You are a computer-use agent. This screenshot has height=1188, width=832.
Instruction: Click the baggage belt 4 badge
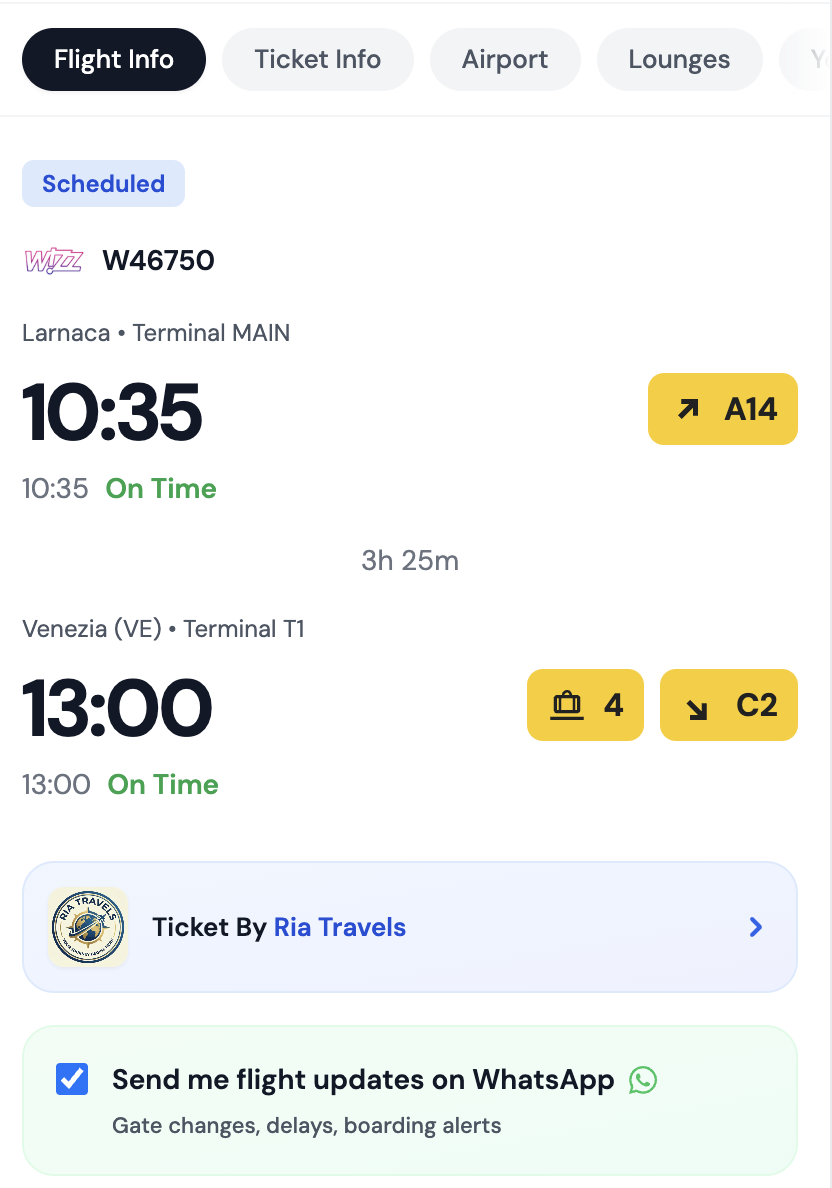585,705
